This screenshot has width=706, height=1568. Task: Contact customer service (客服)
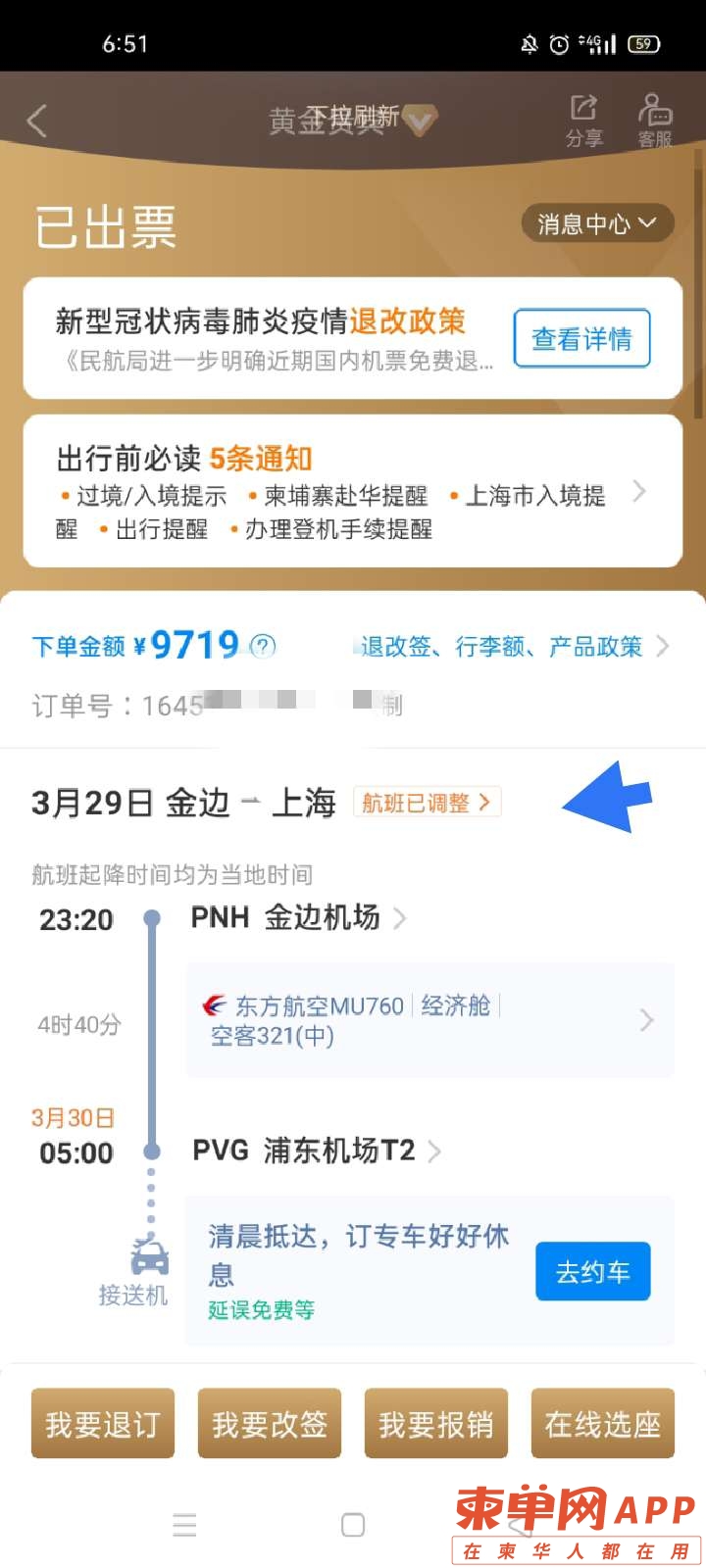[x=655, y=122]
